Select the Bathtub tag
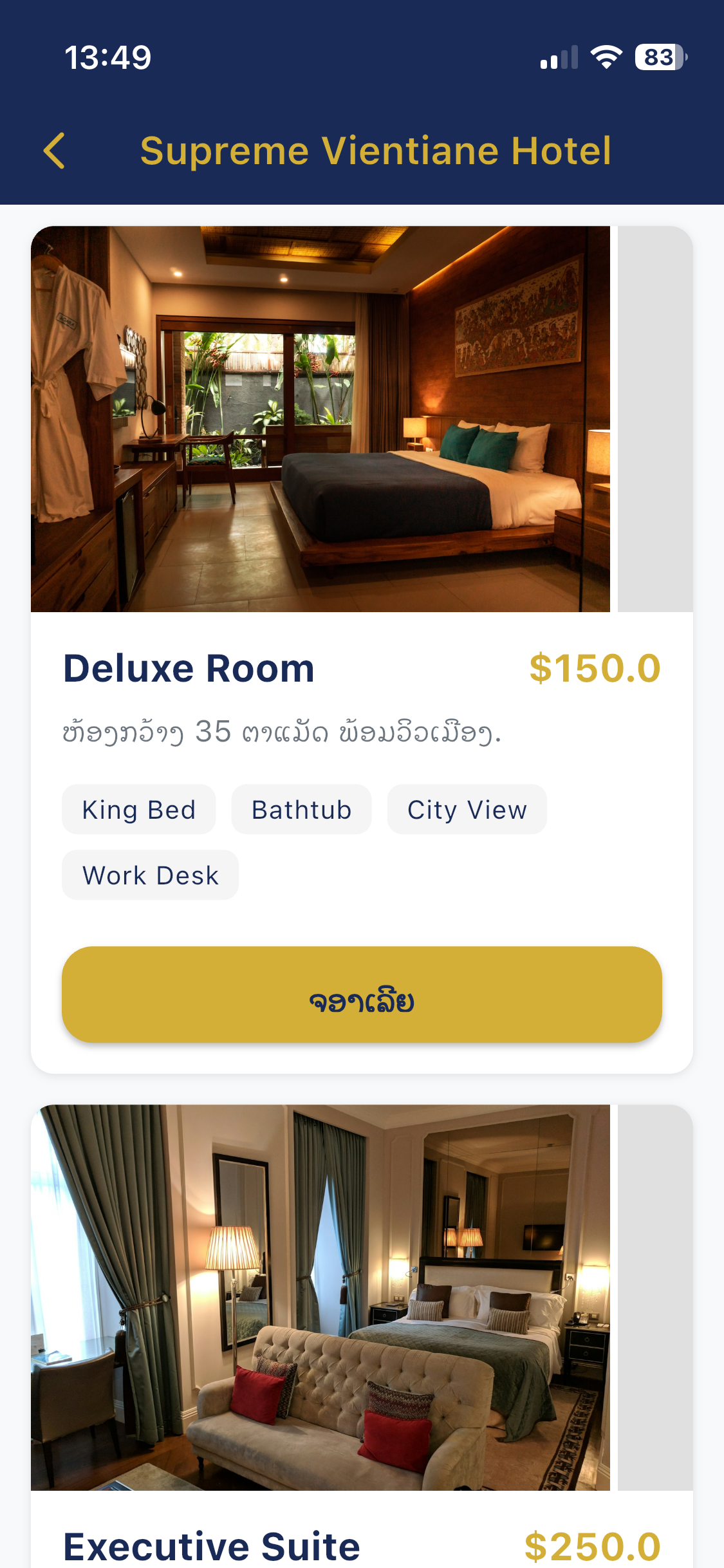 (301, 809)
